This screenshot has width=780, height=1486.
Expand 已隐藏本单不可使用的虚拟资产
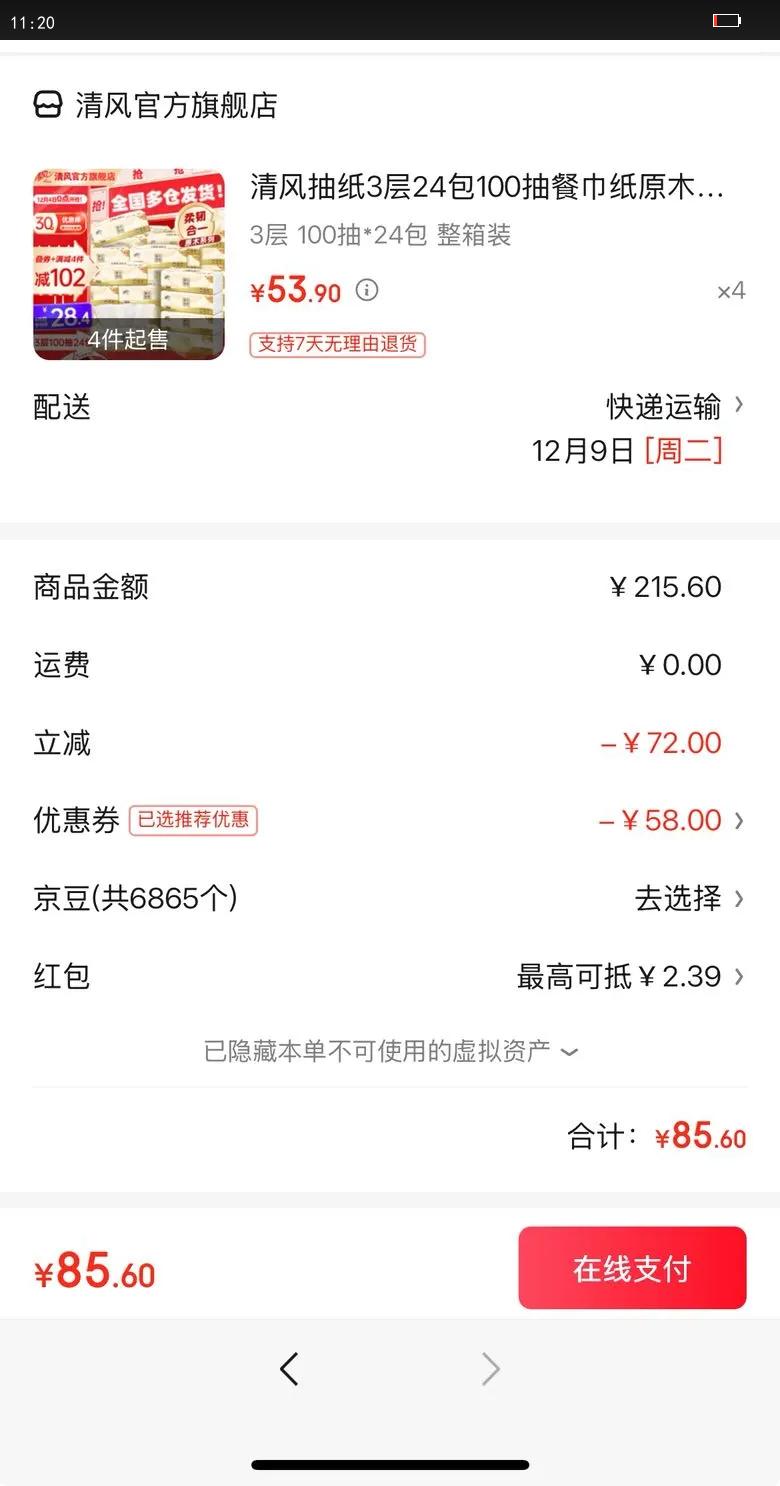coord(391,1051)
